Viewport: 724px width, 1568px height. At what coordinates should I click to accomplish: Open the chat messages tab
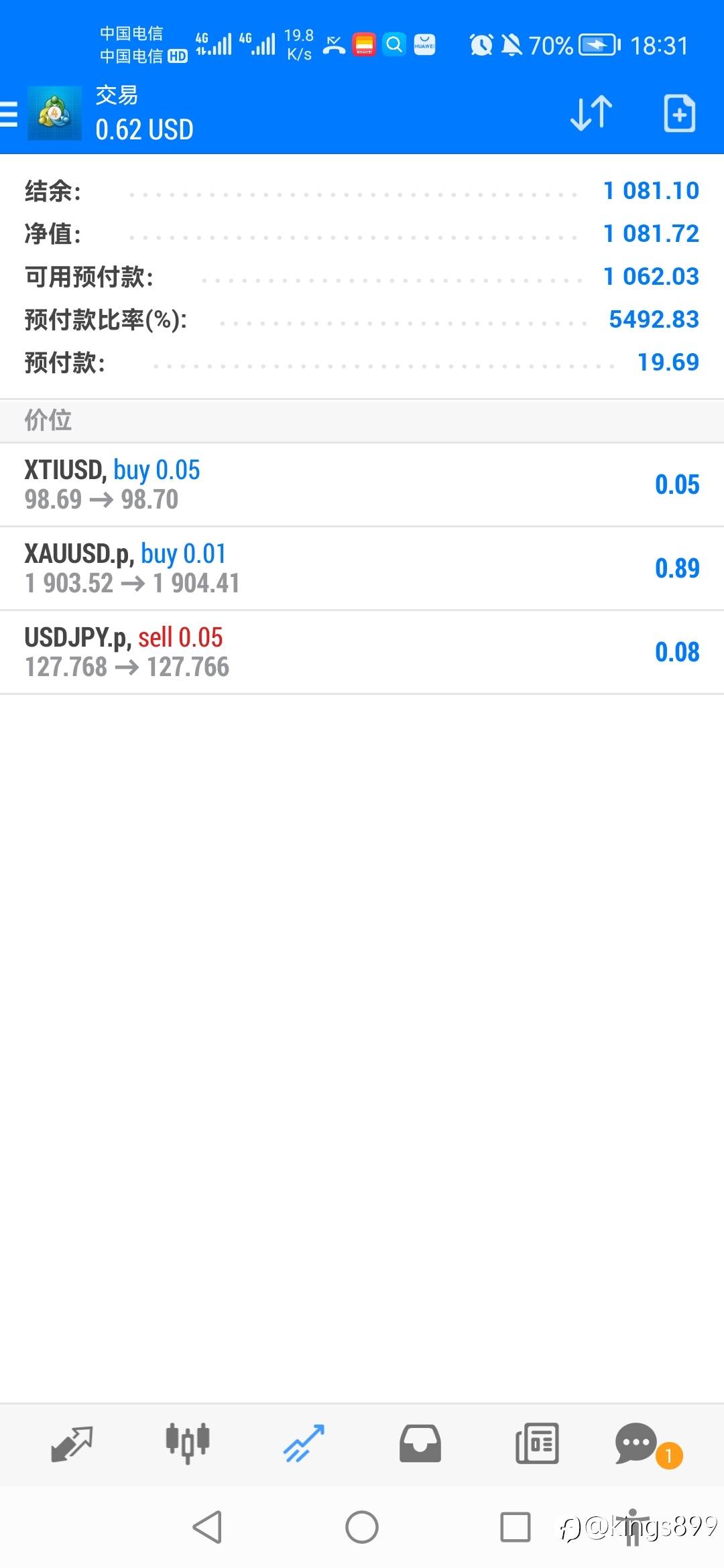pos(637,1443)
